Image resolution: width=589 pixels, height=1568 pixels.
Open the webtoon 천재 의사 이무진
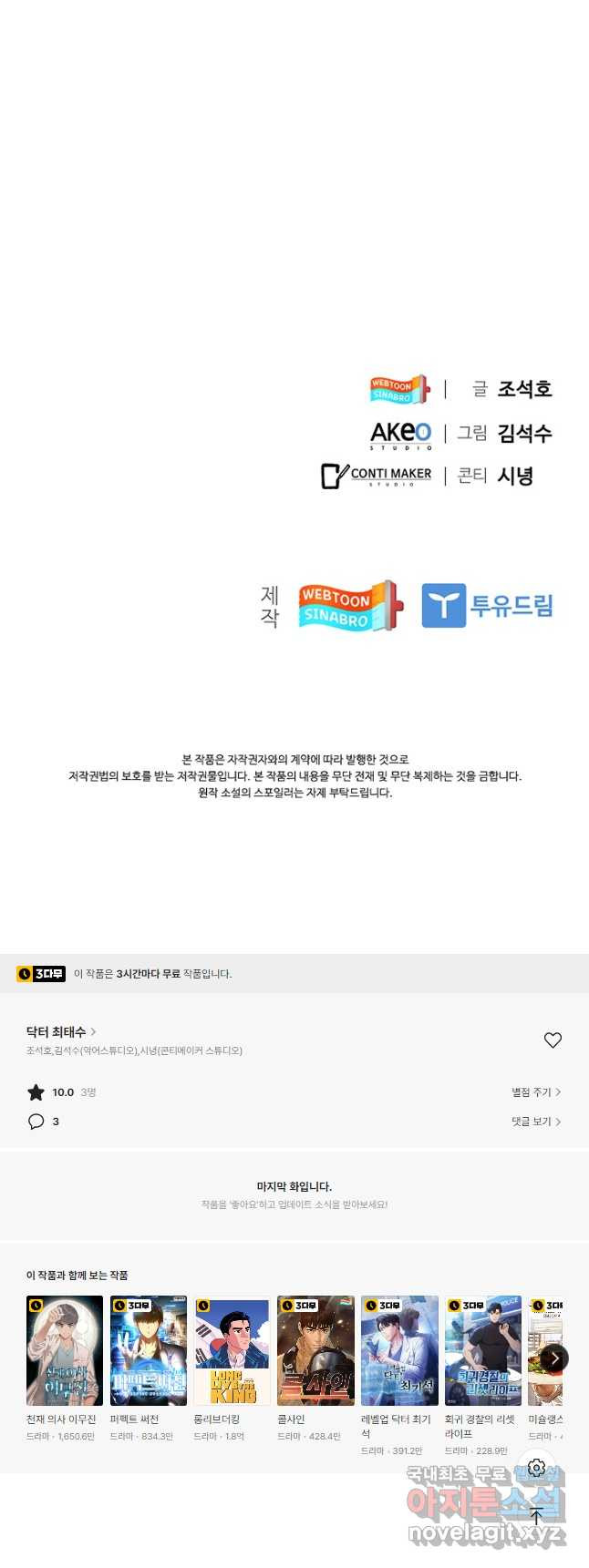point(64,1351)
